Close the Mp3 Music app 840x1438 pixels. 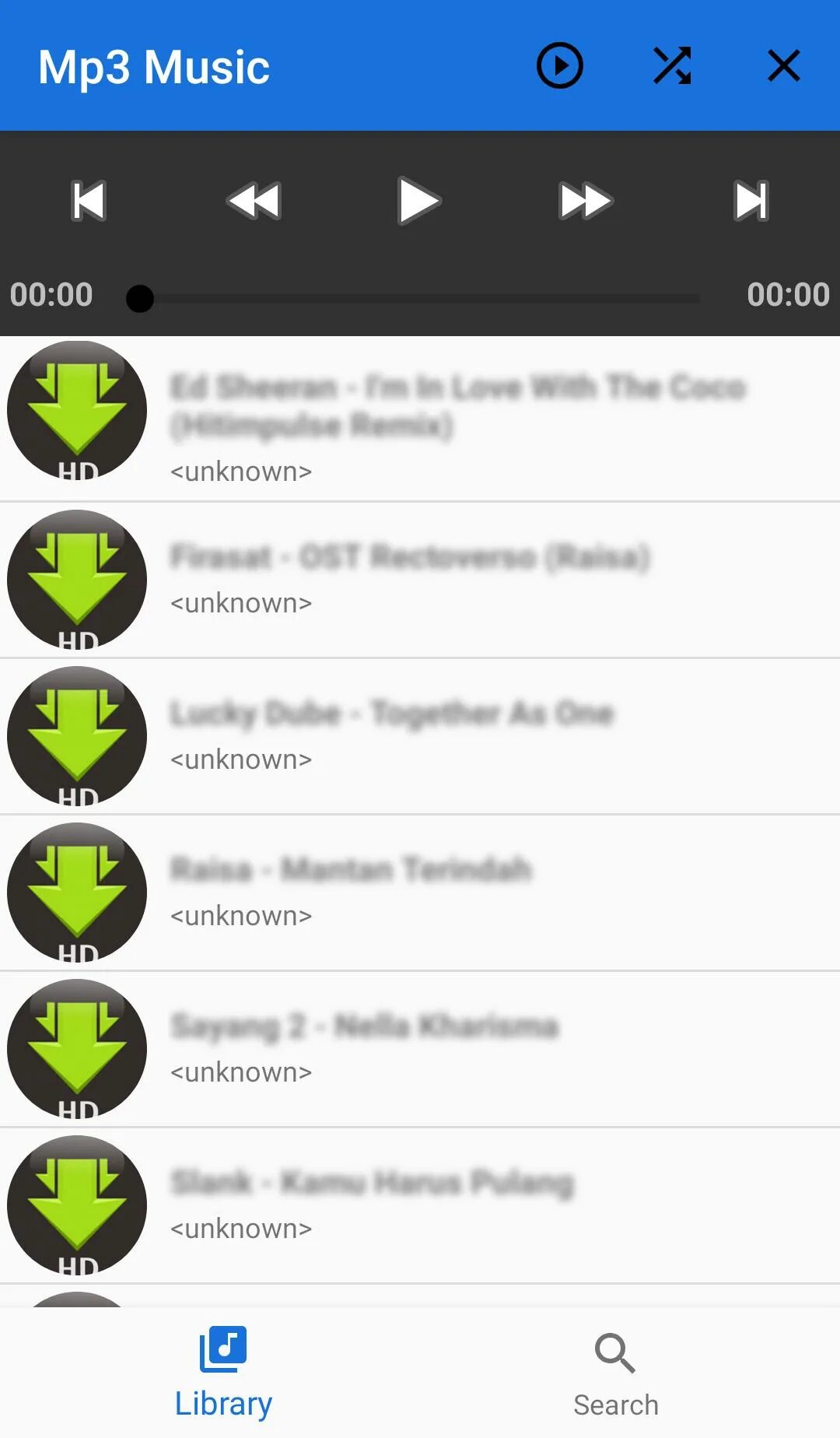click(784, 65)
